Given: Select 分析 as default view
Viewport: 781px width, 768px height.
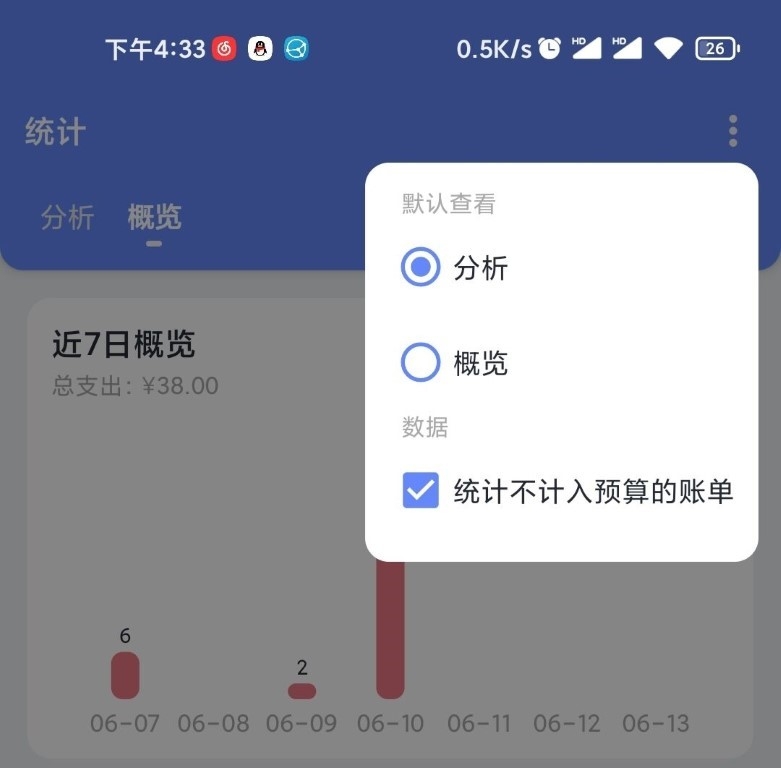Looking at the screenshot, I should click(421, 267).
